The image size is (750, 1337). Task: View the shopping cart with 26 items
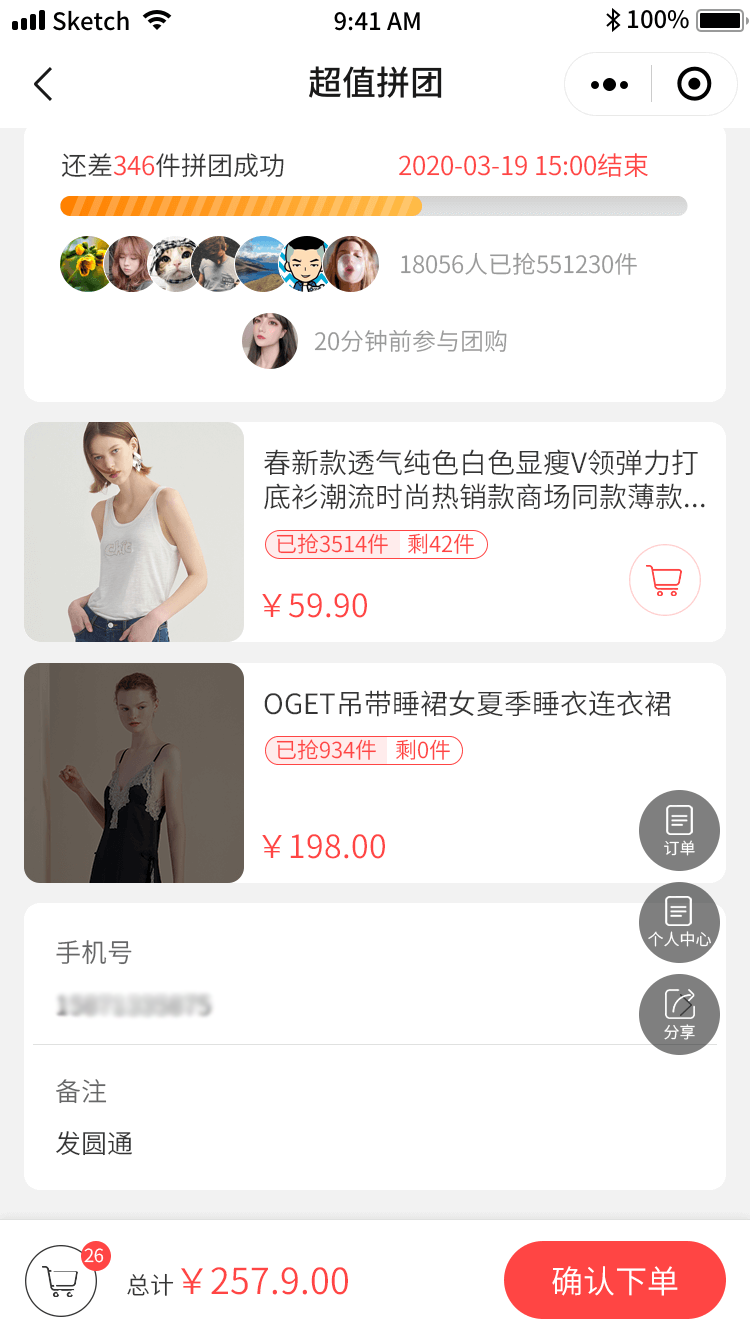[61, 1280]
